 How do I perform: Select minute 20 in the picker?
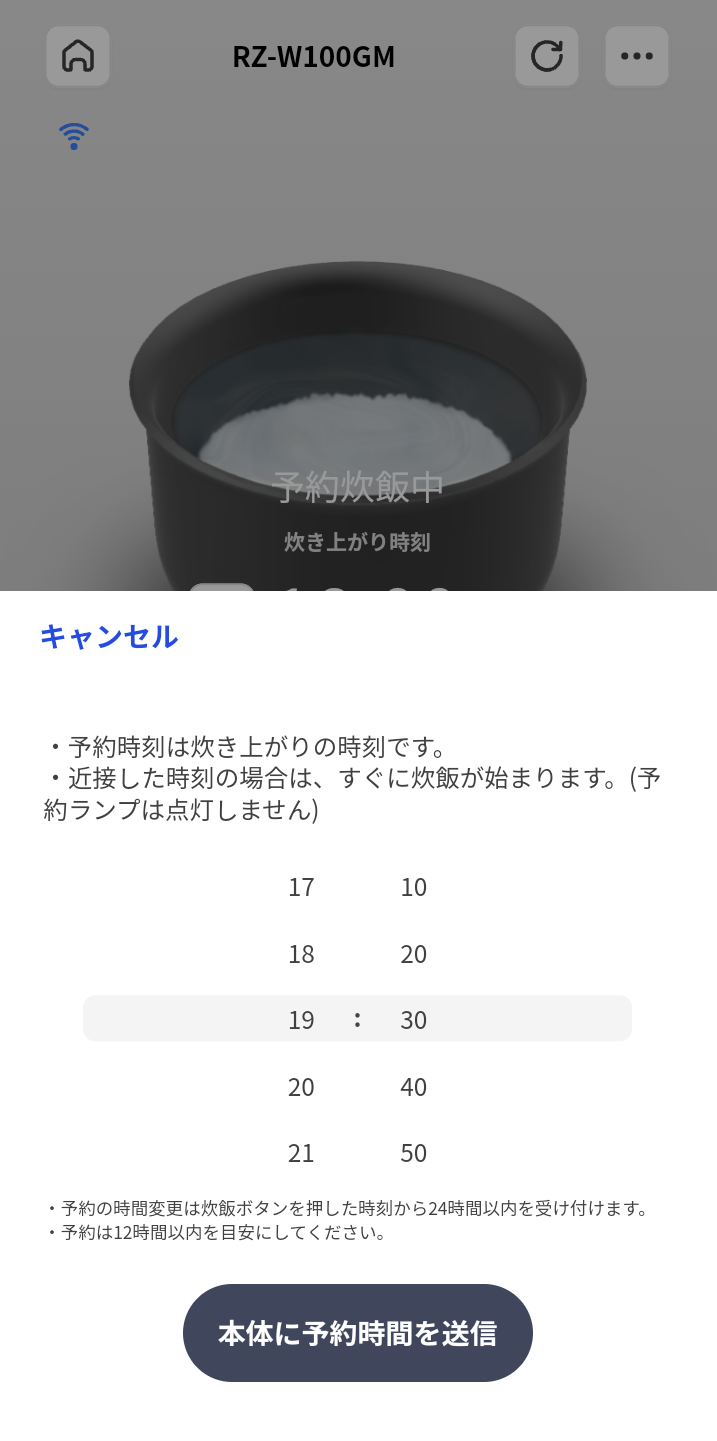point(413,954)
